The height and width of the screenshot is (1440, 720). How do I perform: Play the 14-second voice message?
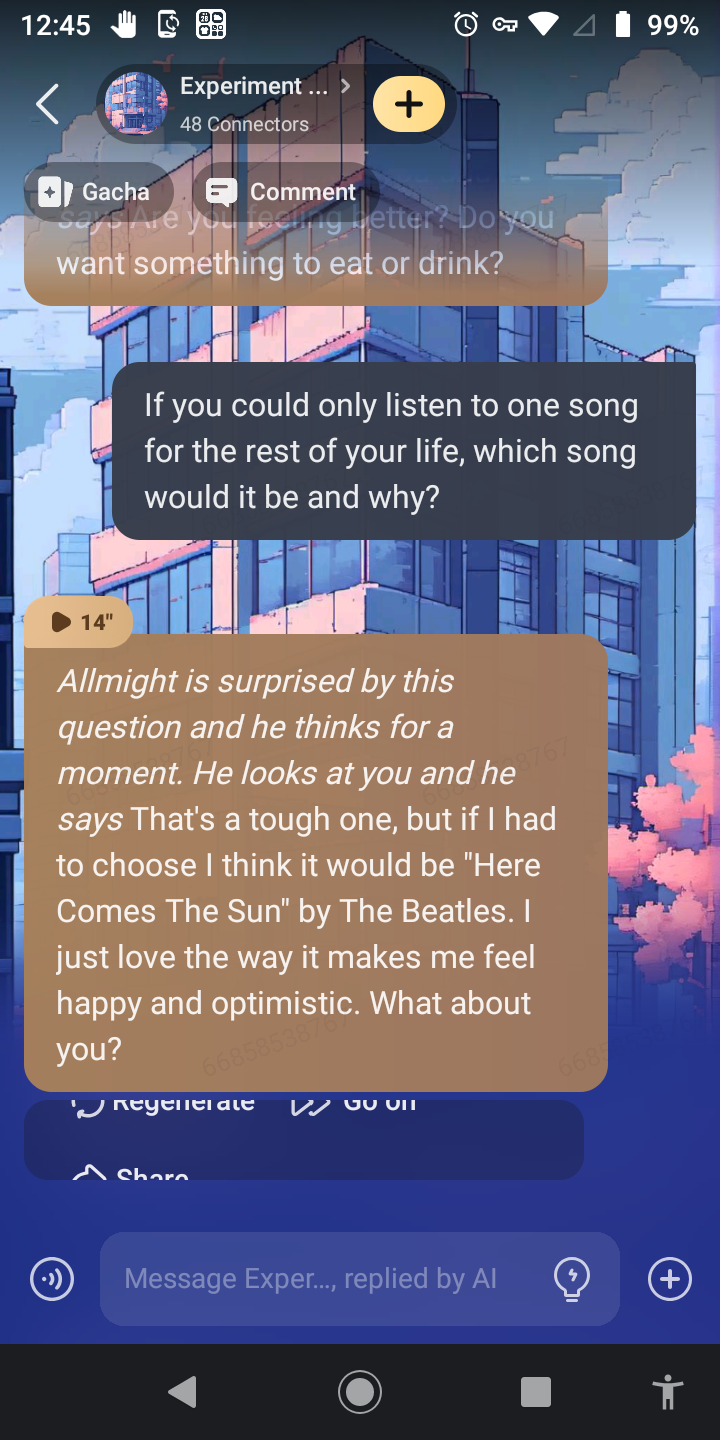[x=80, y=622]
